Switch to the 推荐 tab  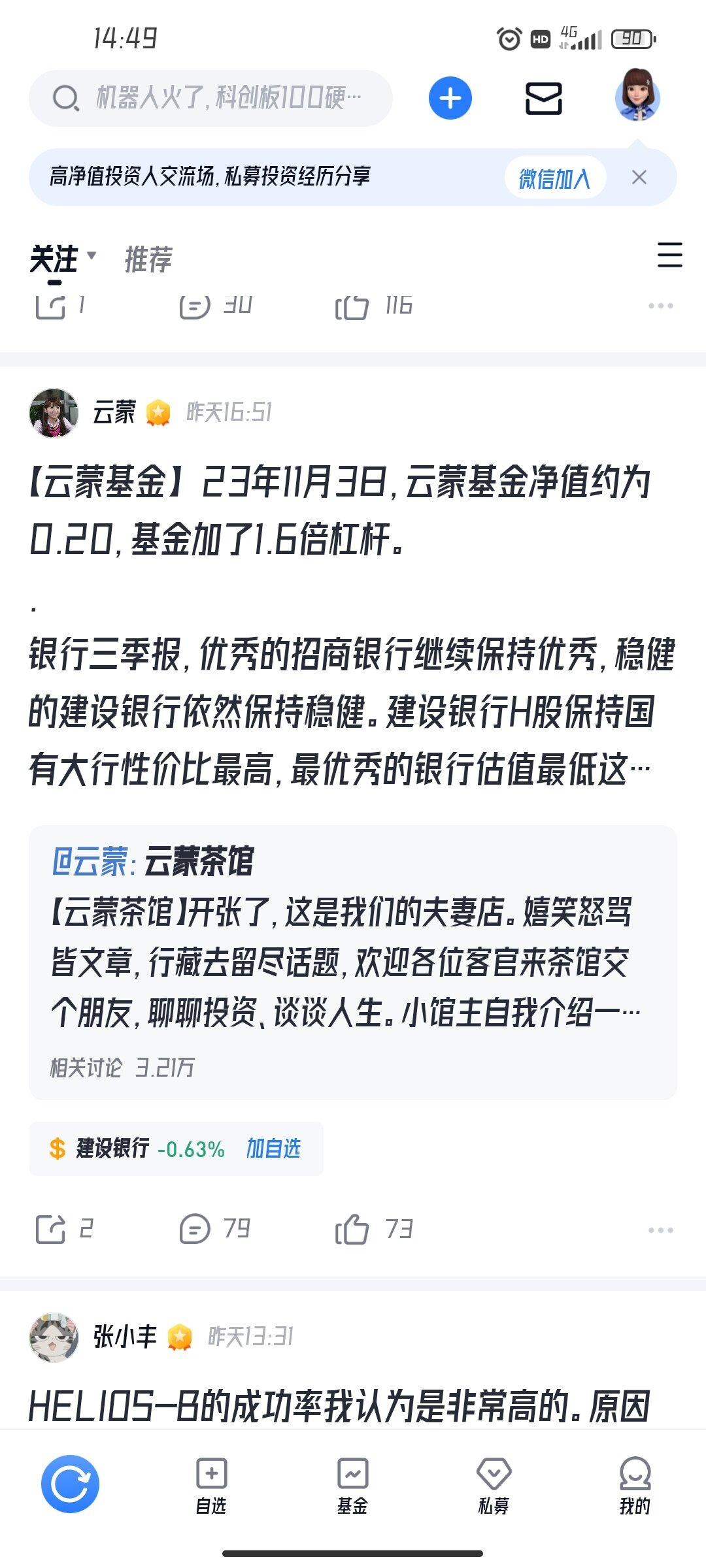tap(148, 259)
